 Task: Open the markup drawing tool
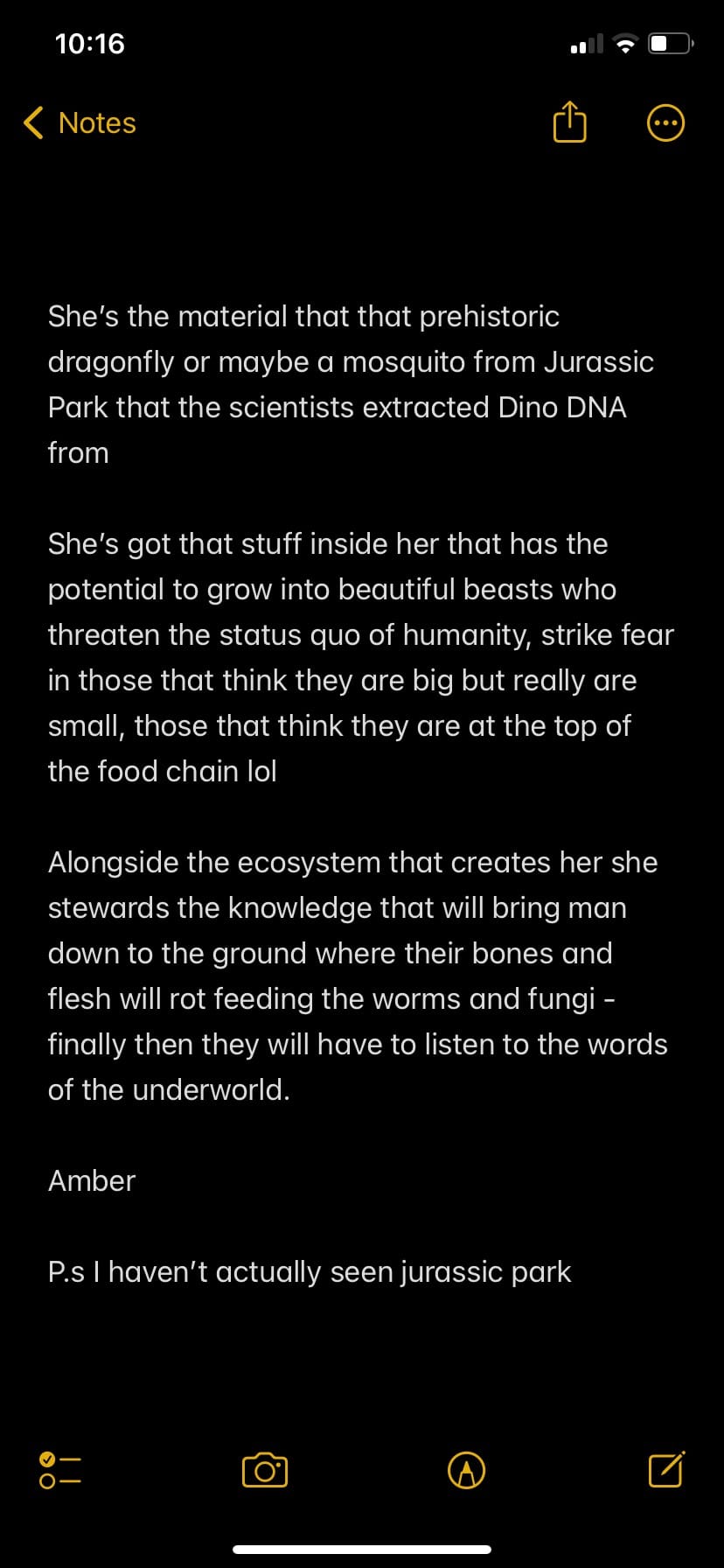pos(466,1470)
